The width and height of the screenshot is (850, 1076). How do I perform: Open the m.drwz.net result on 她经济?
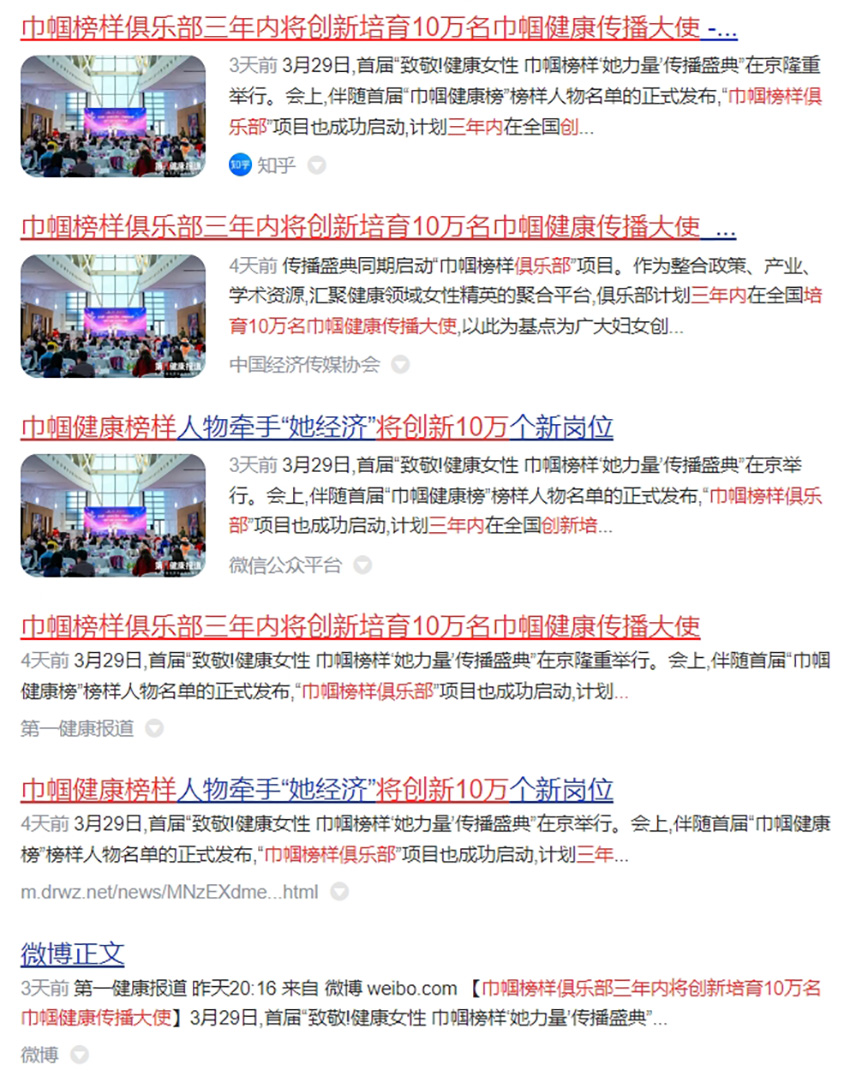pyautogui.click(x=317, y=789)
